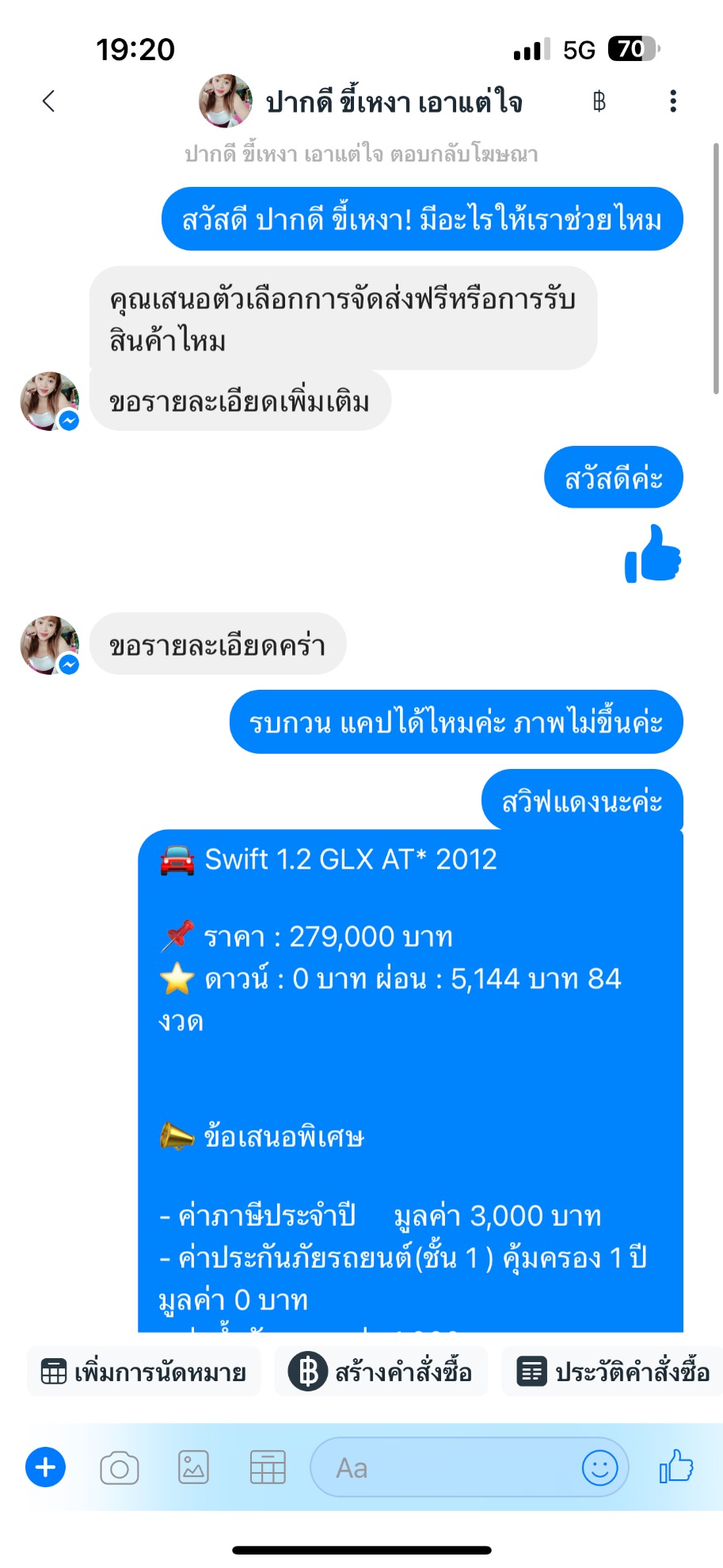Open the emoji smiley picker
The width and height of the screenshot is (723, 1568).
599,1467
